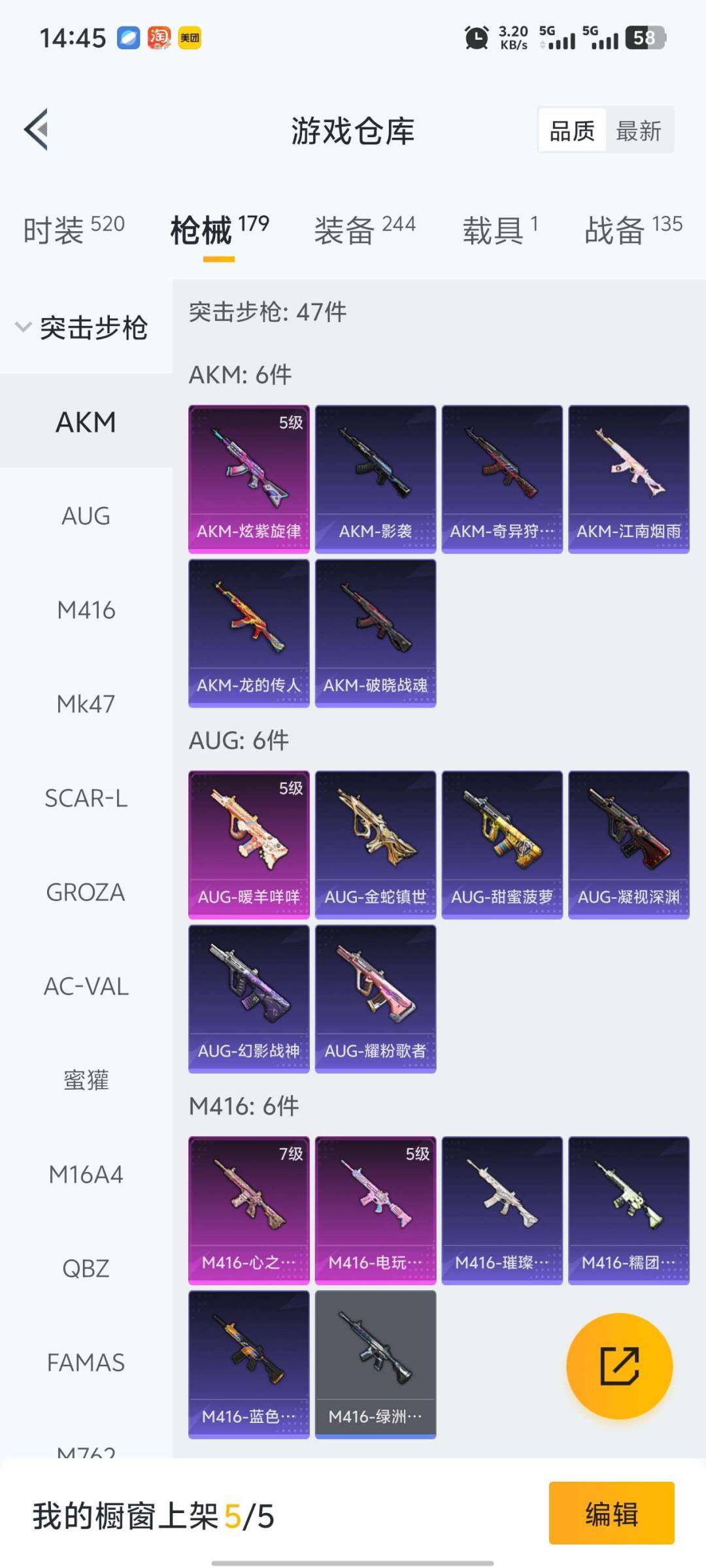Sort items by 品质
Viewport: 706px width, 1568px height.
point(572,131)
